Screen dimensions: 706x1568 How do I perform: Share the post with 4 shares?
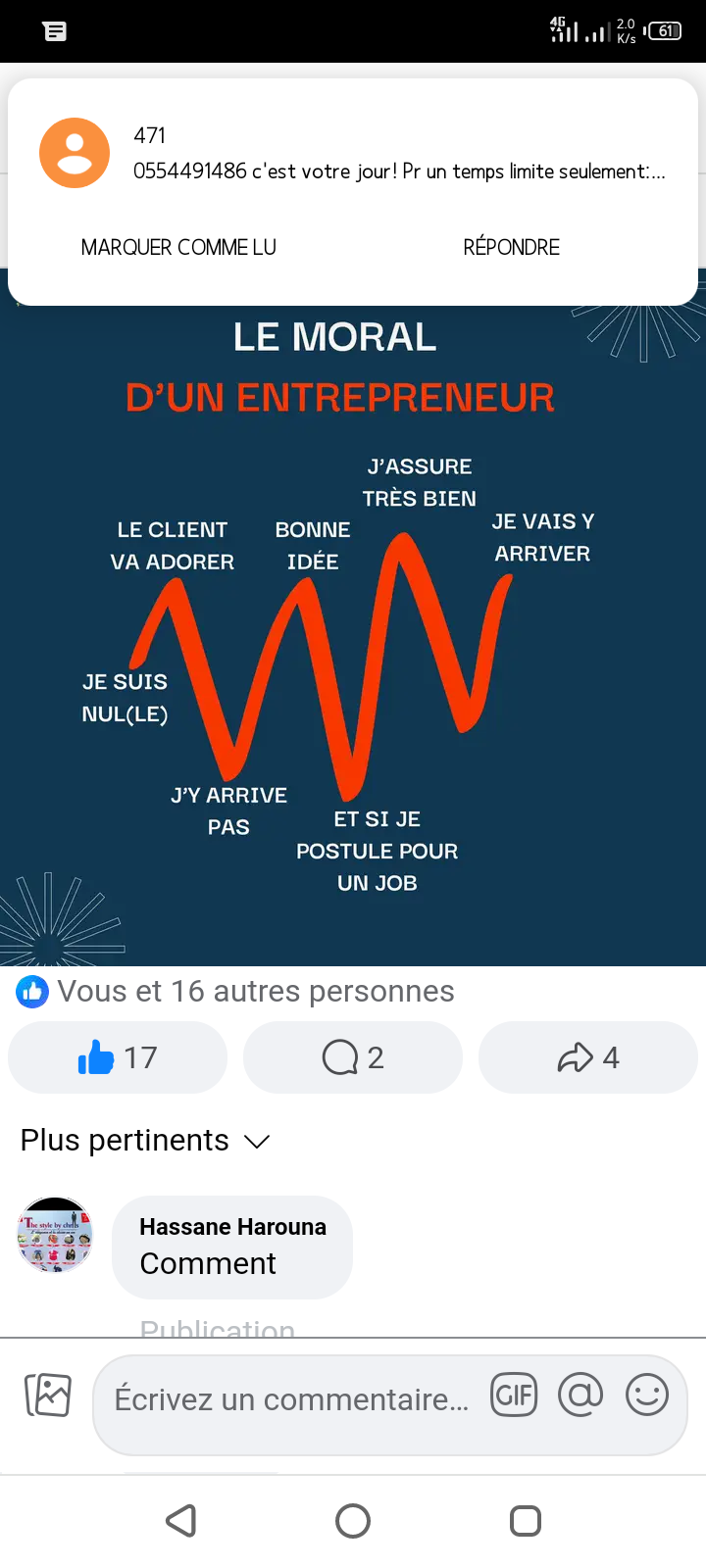pyautogui.click(x=588, y=1057)
